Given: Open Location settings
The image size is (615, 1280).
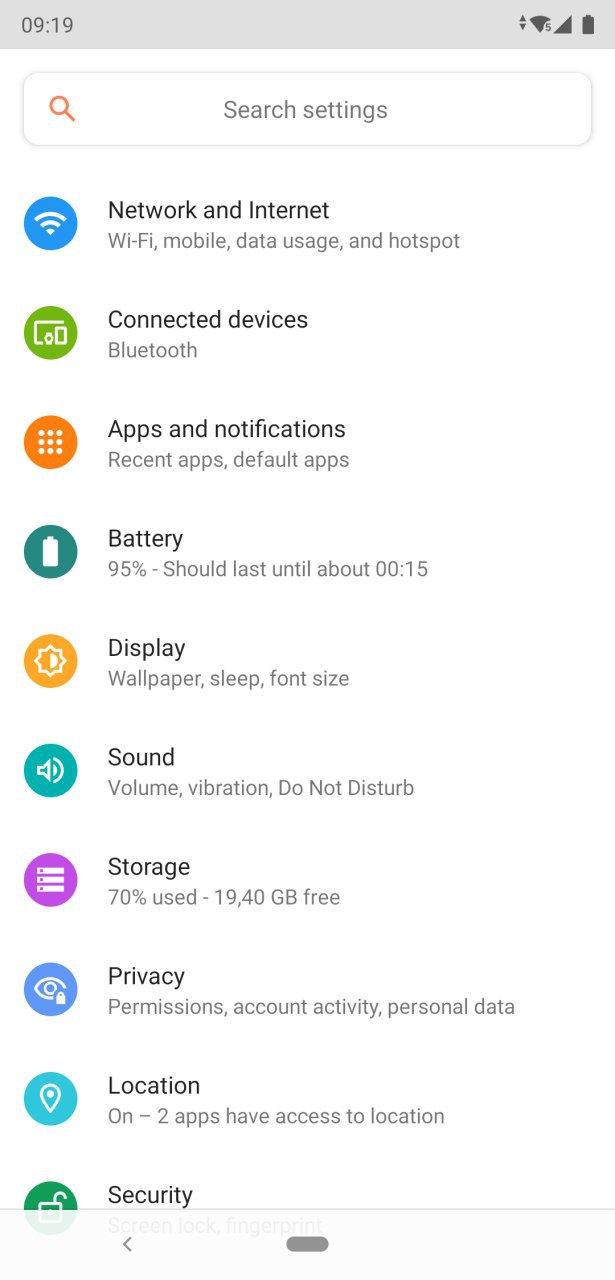Looking at the screenshot, I should 307,1100.
